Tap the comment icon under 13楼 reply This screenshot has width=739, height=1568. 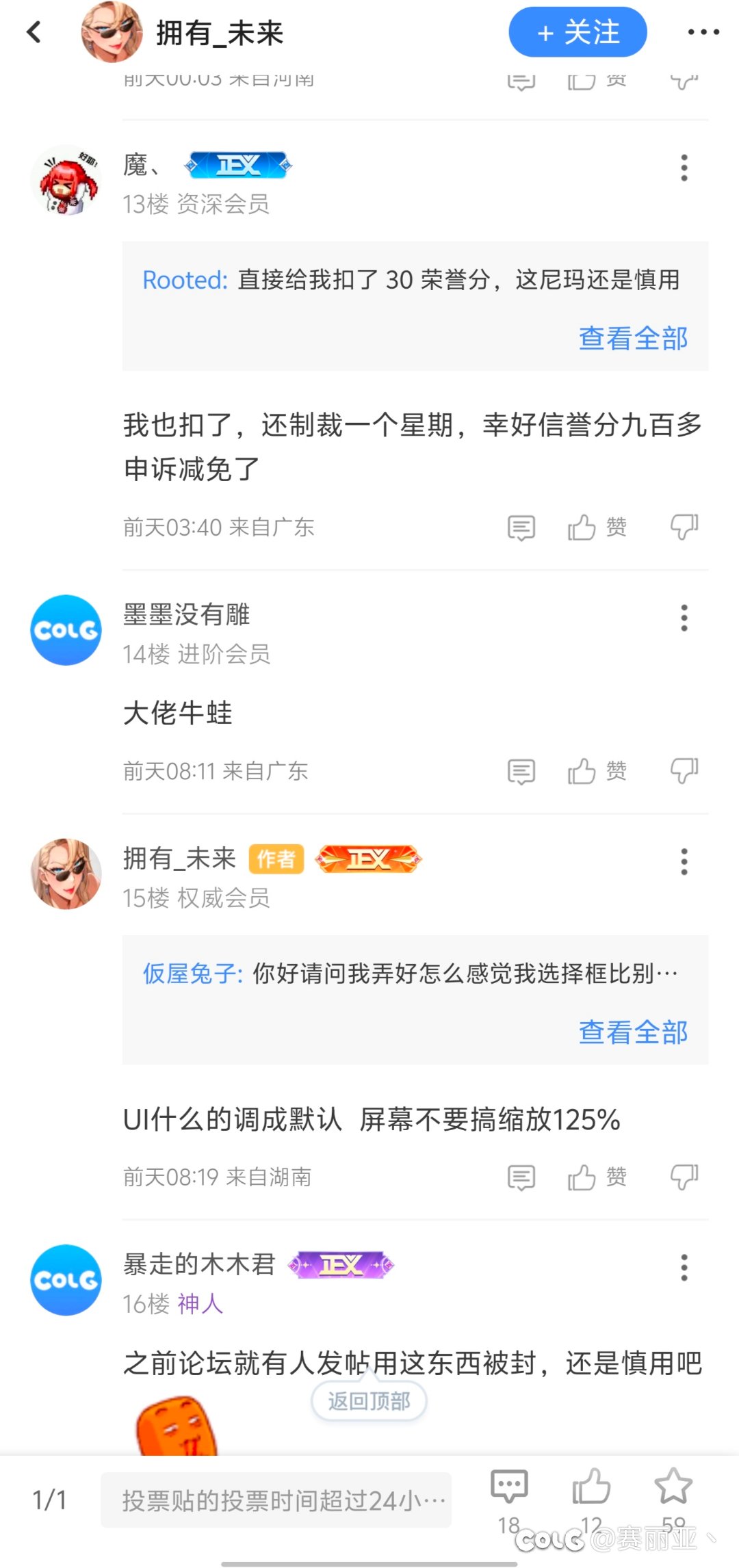pos(520,527)
